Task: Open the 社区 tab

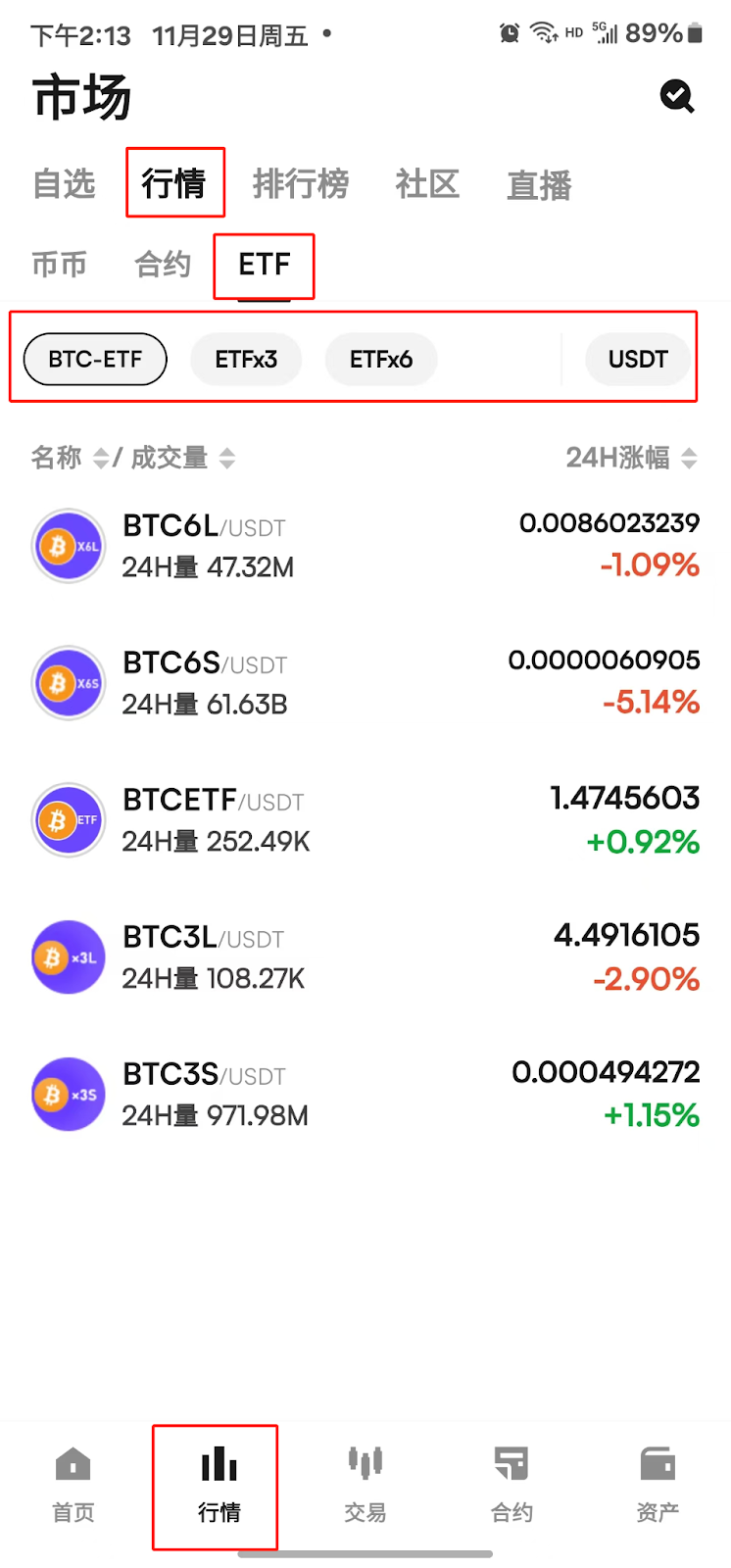Action: coord(427,184)
